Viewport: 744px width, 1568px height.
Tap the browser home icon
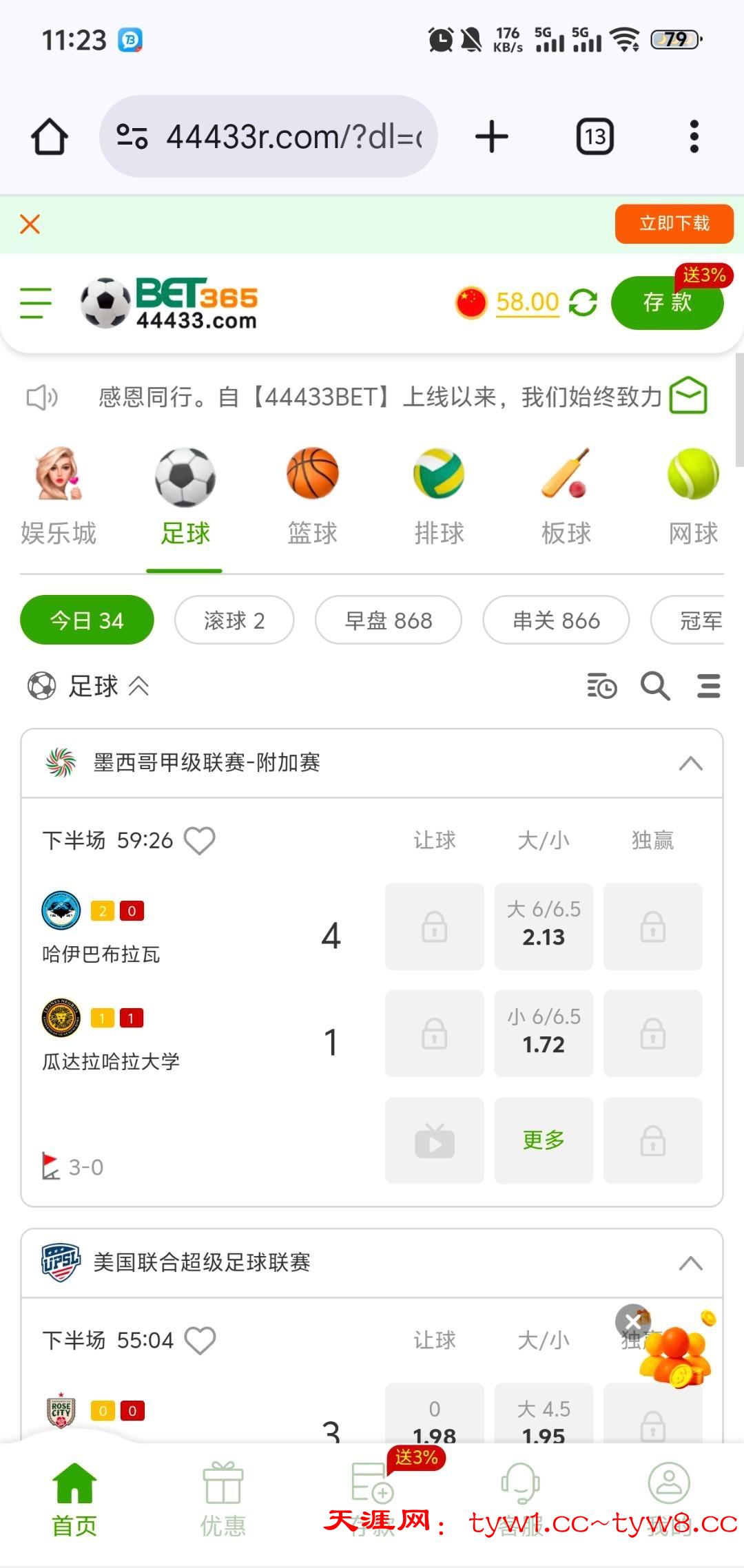(50, 136)
